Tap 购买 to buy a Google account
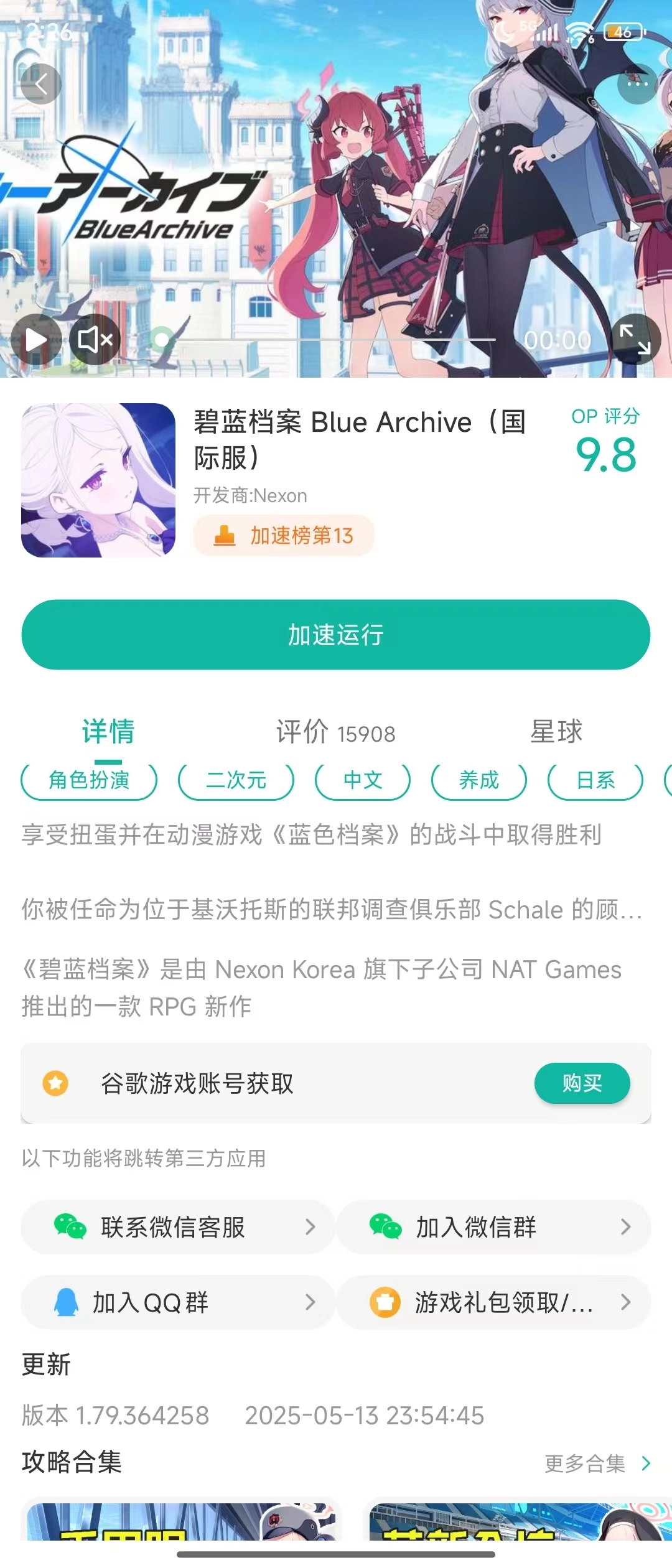Screen dimensions: 672x1568 [x=582, y=1083]
